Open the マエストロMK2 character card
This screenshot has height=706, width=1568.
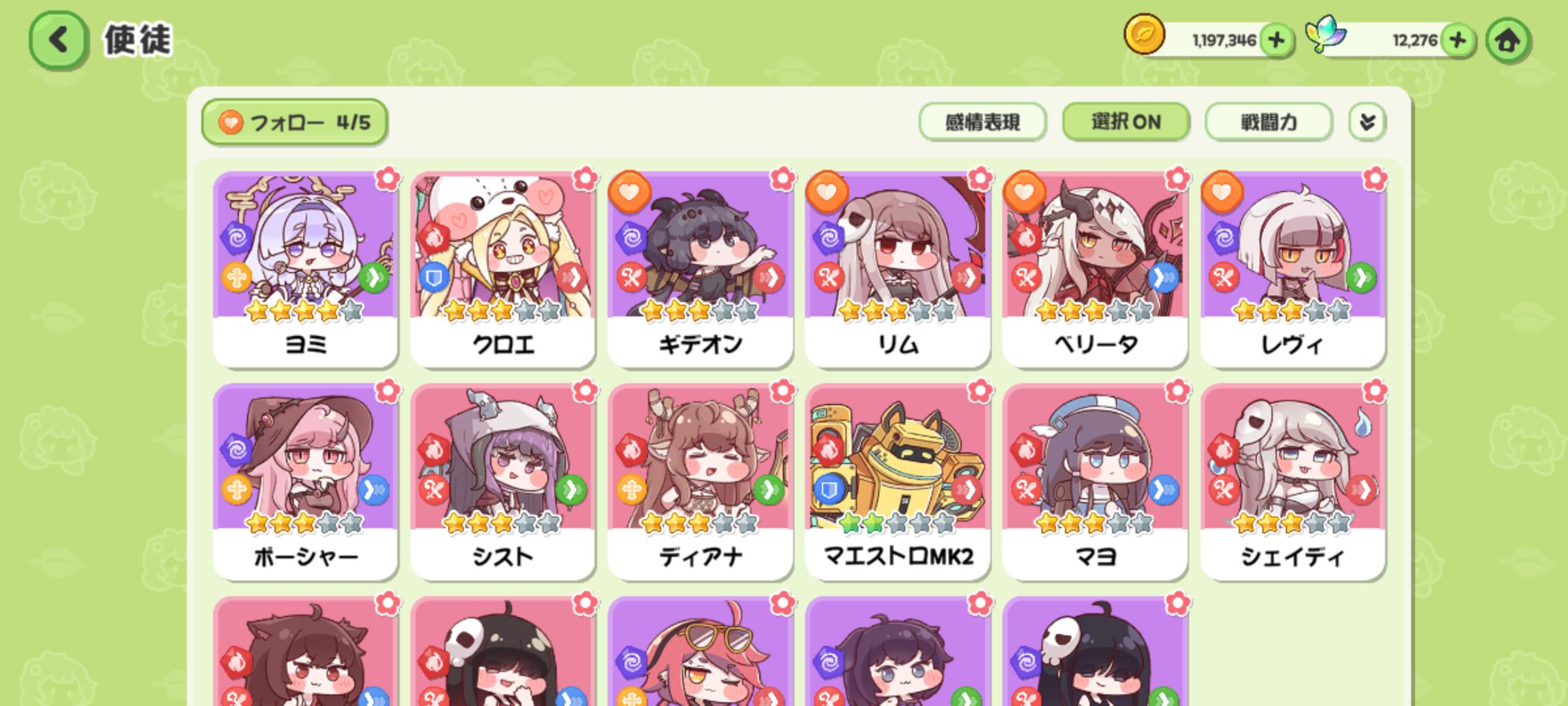point(897,480)
